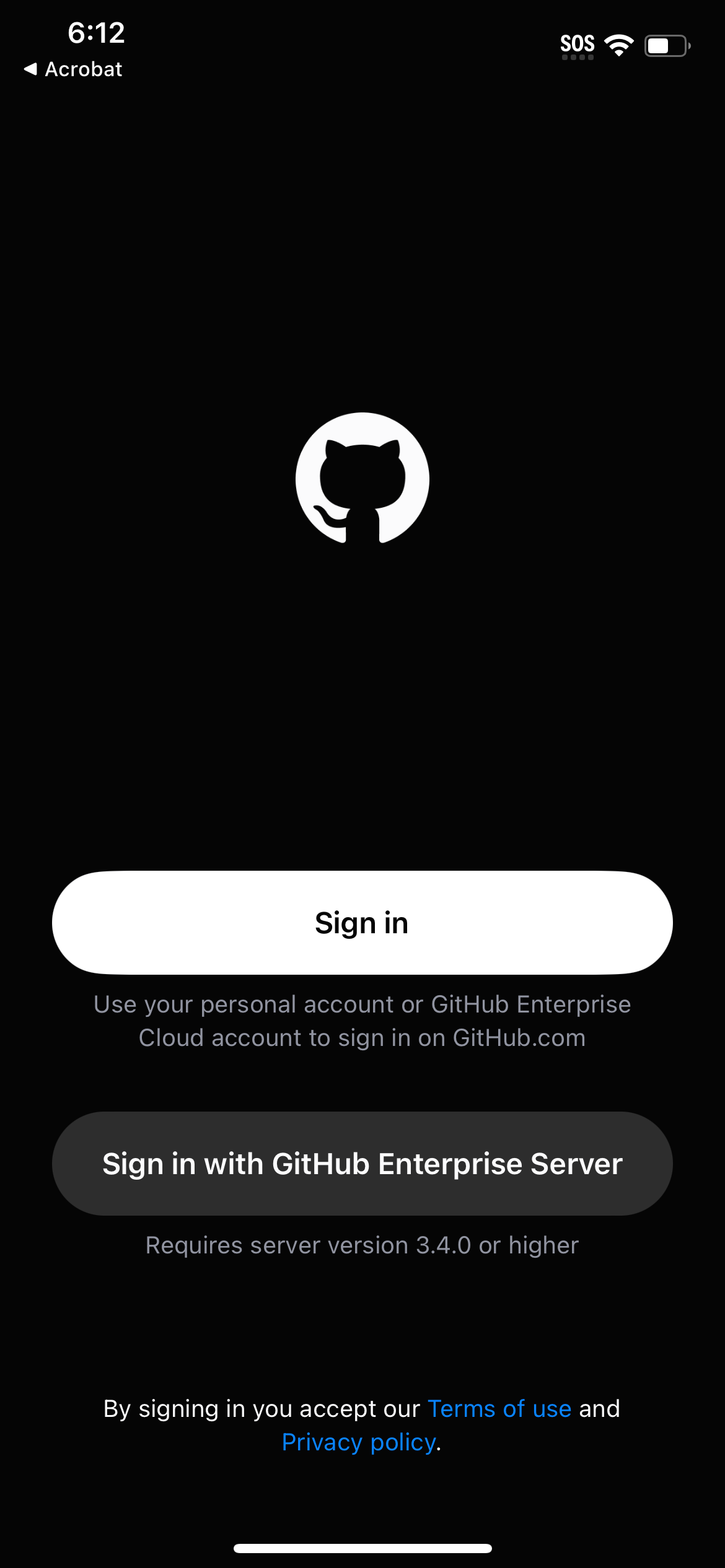725x1568 pixels.
Task: Select the white Sign in pill
Action: pyautogui.click(x=361, y=922)
